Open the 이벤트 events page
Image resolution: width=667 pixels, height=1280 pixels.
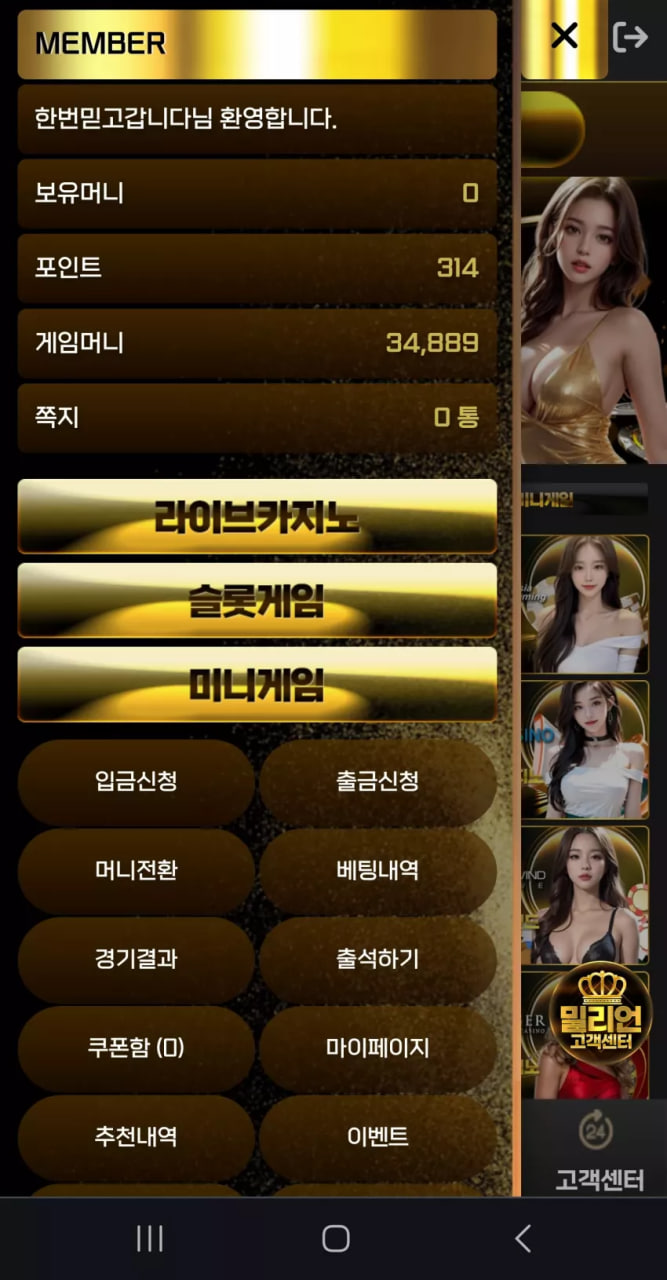coord(378,1137)
